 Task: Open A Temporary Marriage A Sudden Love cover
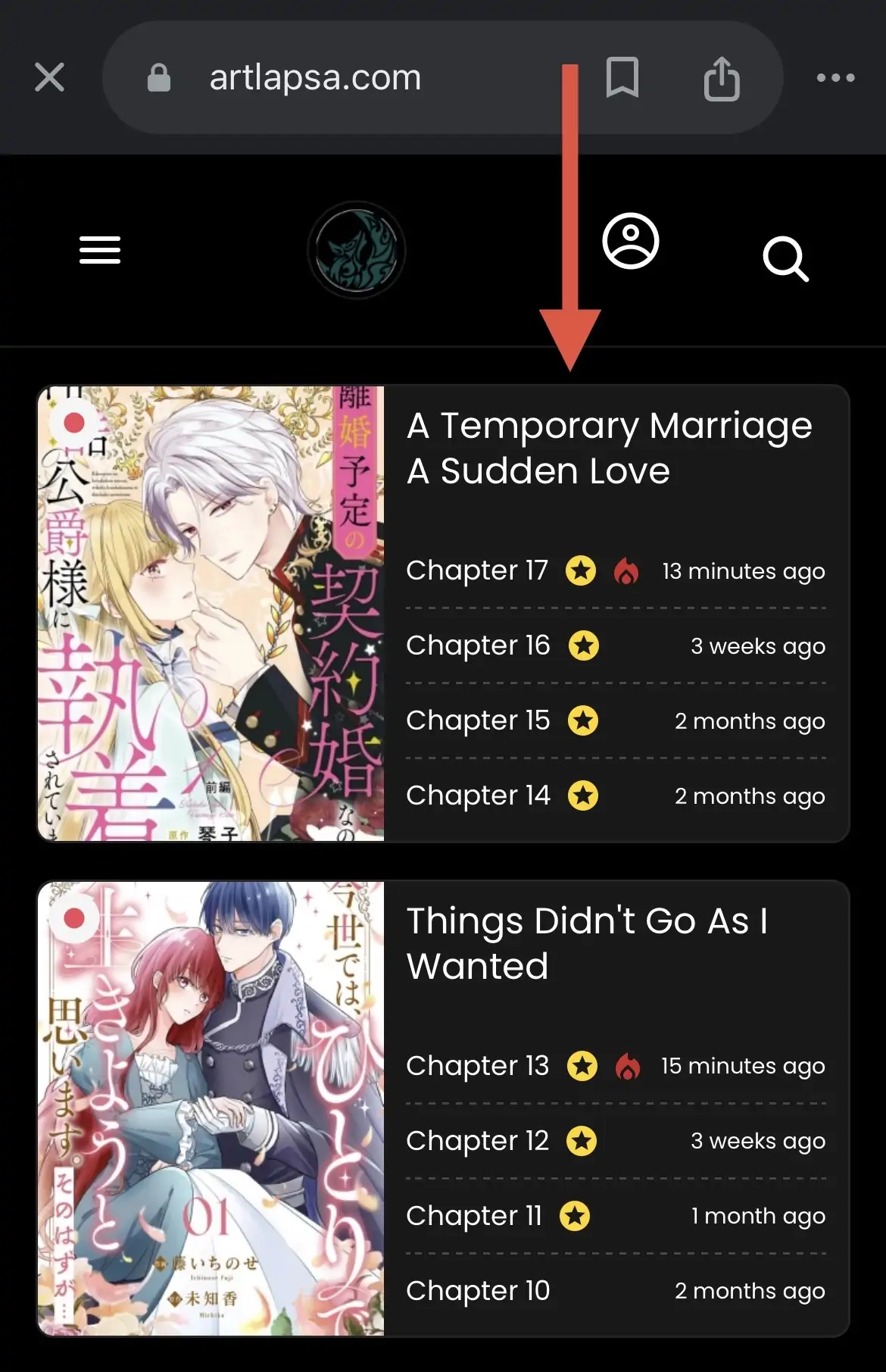[211, 614]
